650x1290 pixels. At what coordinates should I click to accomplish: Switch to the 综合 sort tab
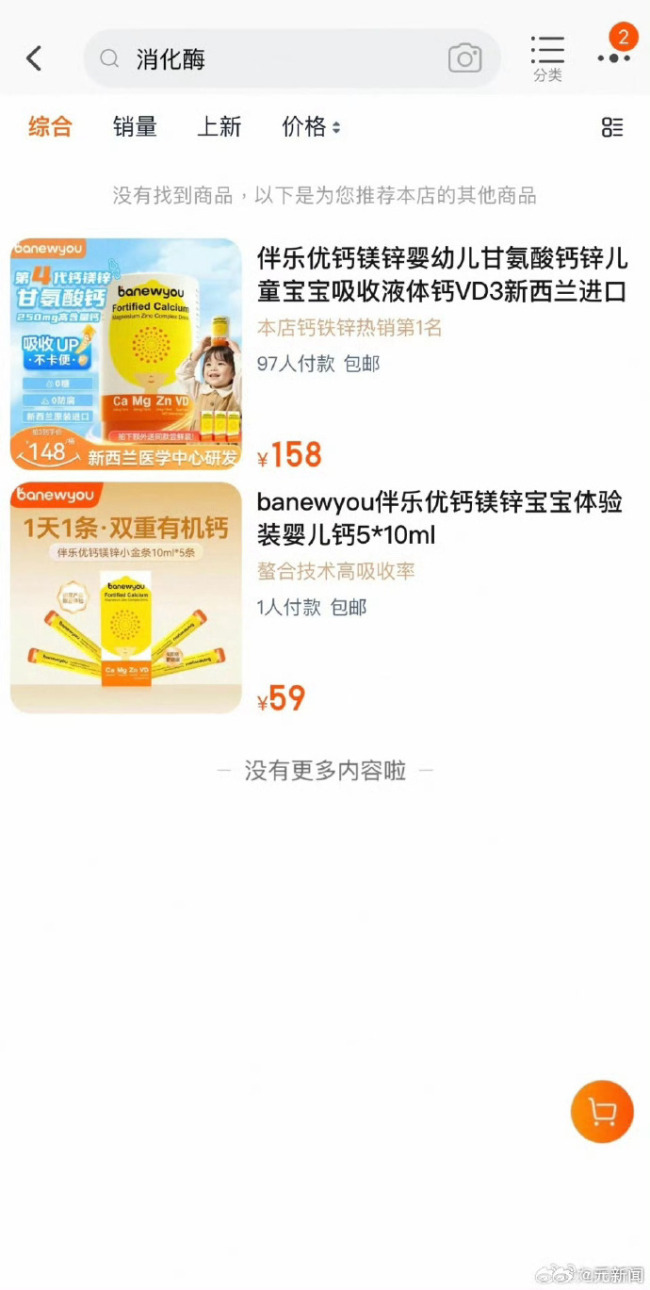click(x=50, y=127)
